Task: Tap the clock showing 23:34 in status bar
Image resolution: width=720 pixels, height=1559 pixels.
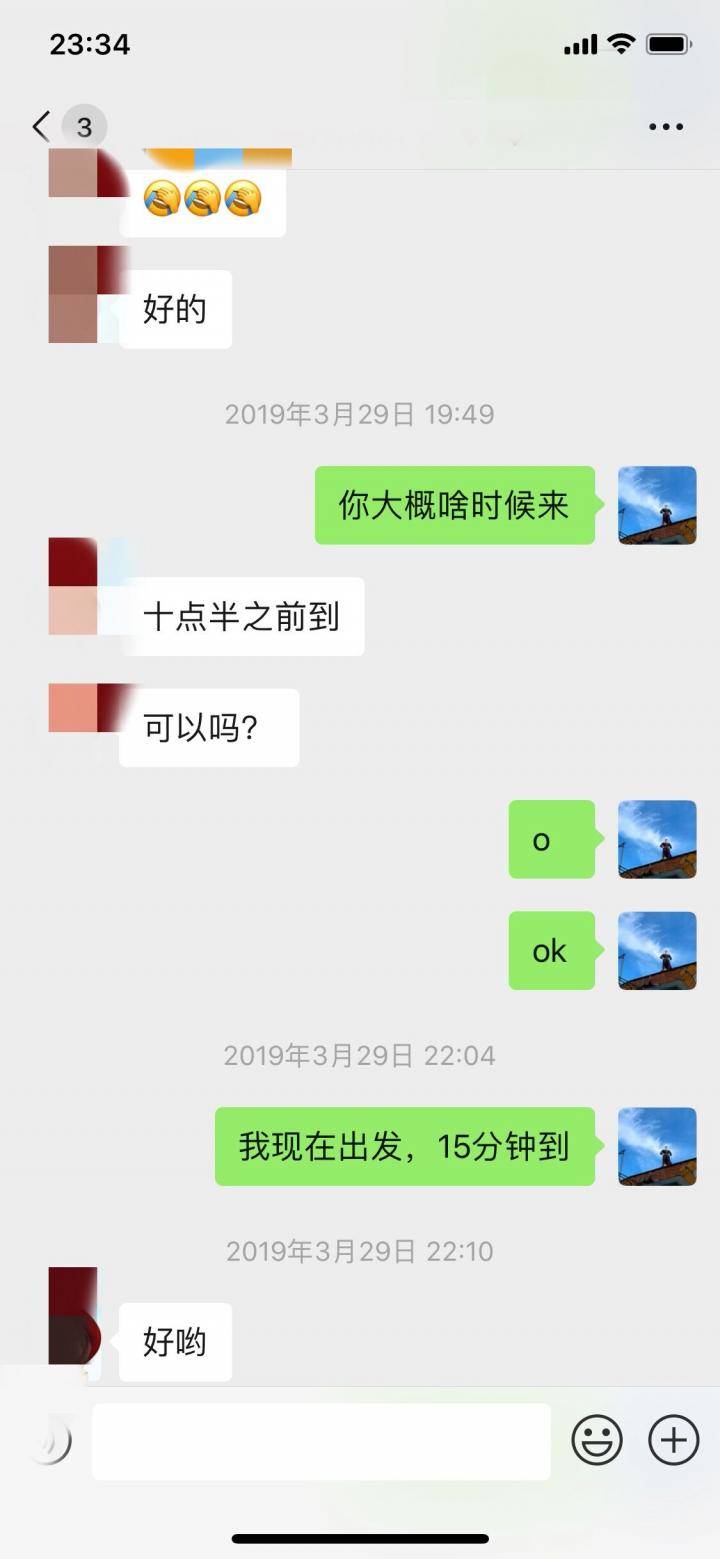Action: click(88, 44)
